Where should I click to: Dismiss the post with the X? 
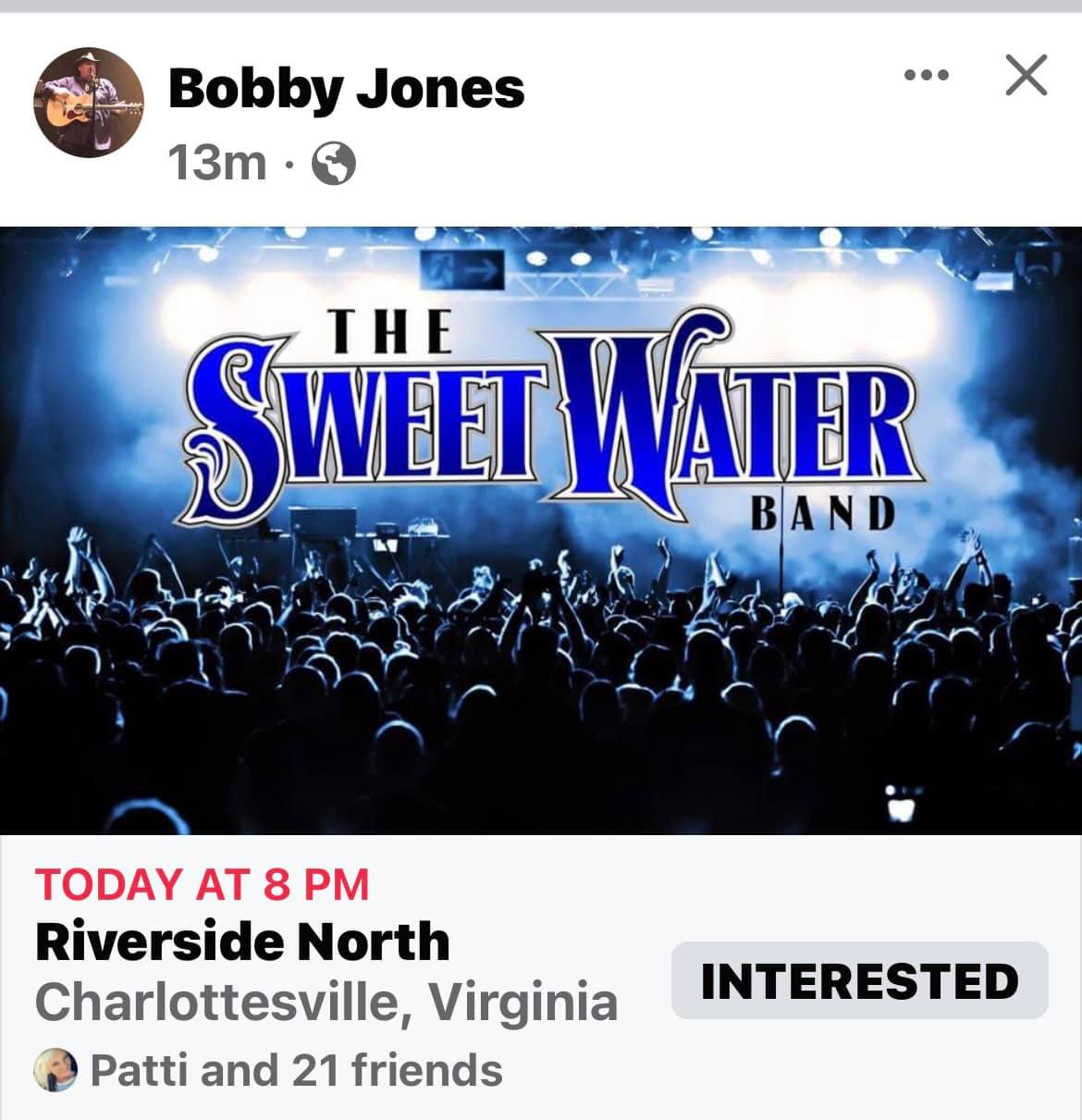pyautogui.click(x=1026, y=75)
